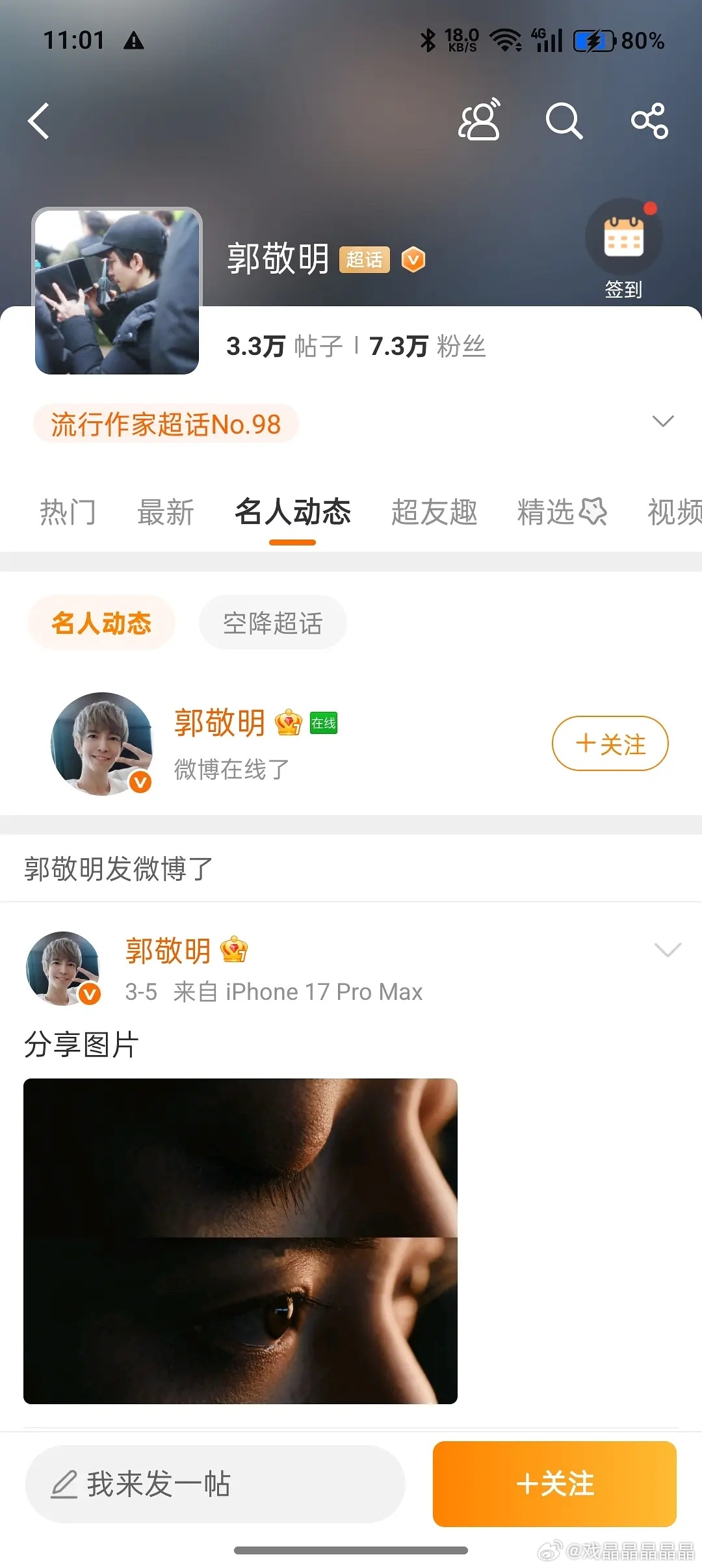Viewport: 702px width, 1568px height.
Task: Open the fans/community icon in the top bar
Action: (479, 120)
